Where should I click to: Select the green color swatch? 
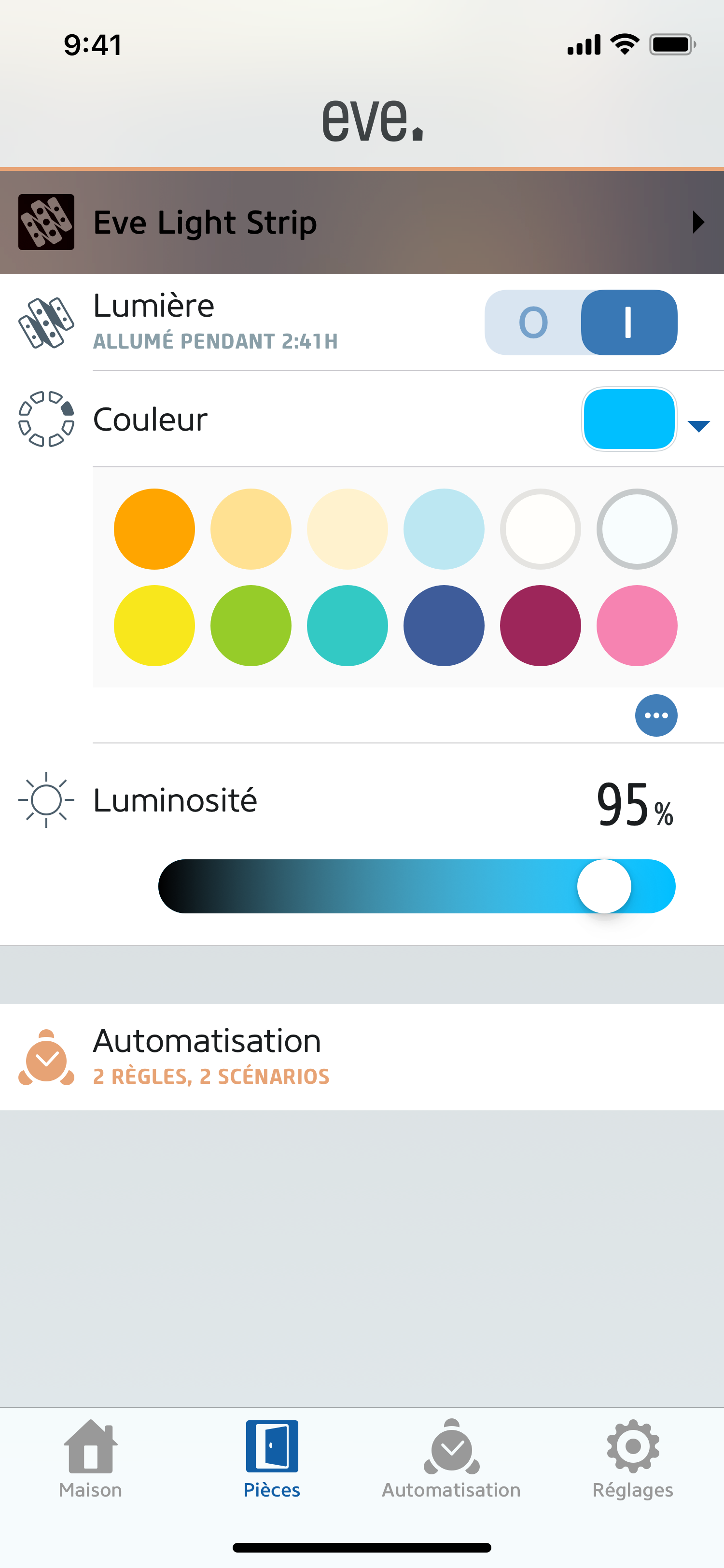click(x=251, y=626)
